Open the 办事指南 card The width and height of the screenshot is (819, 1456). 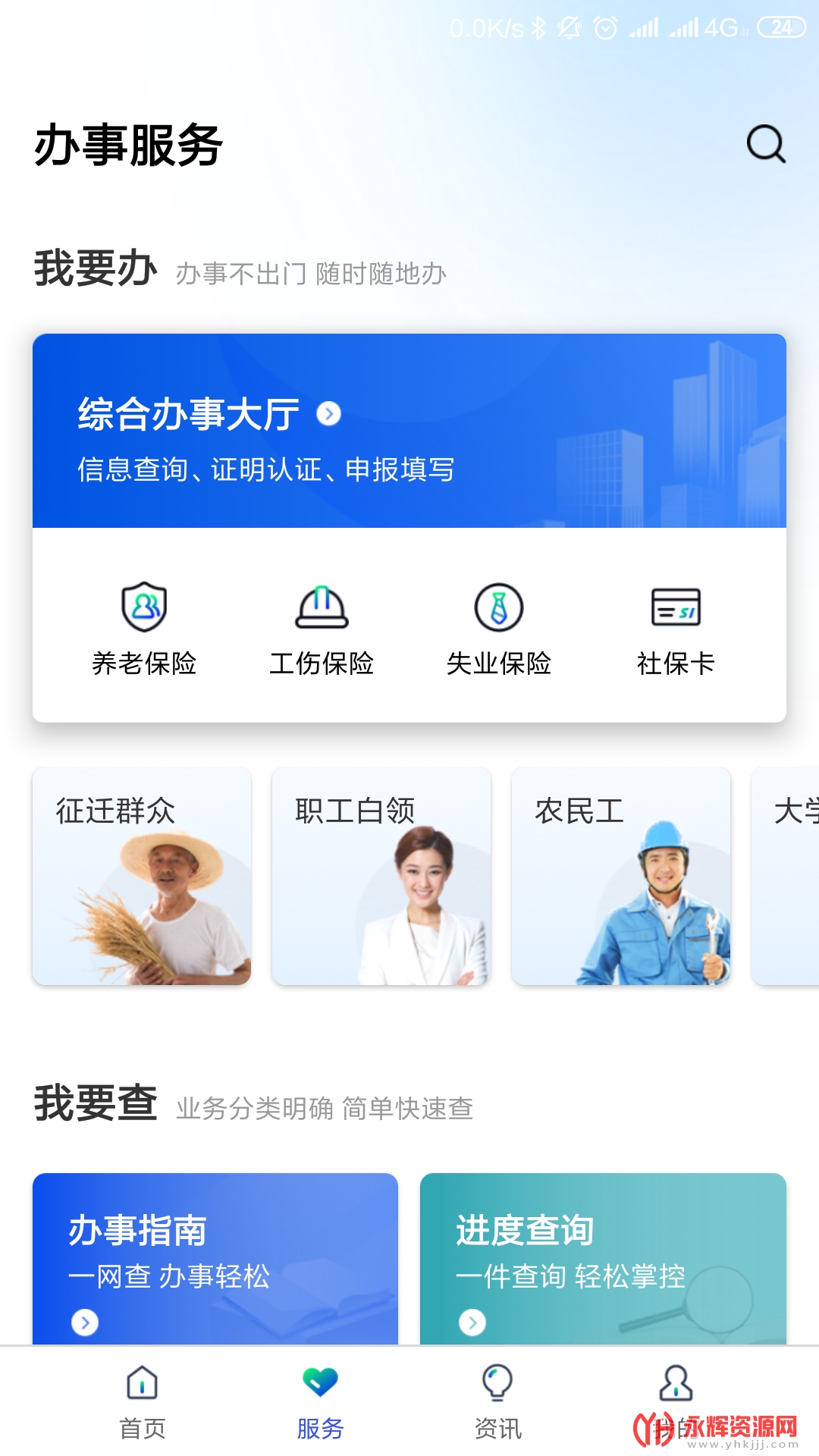click(215, 1259)
